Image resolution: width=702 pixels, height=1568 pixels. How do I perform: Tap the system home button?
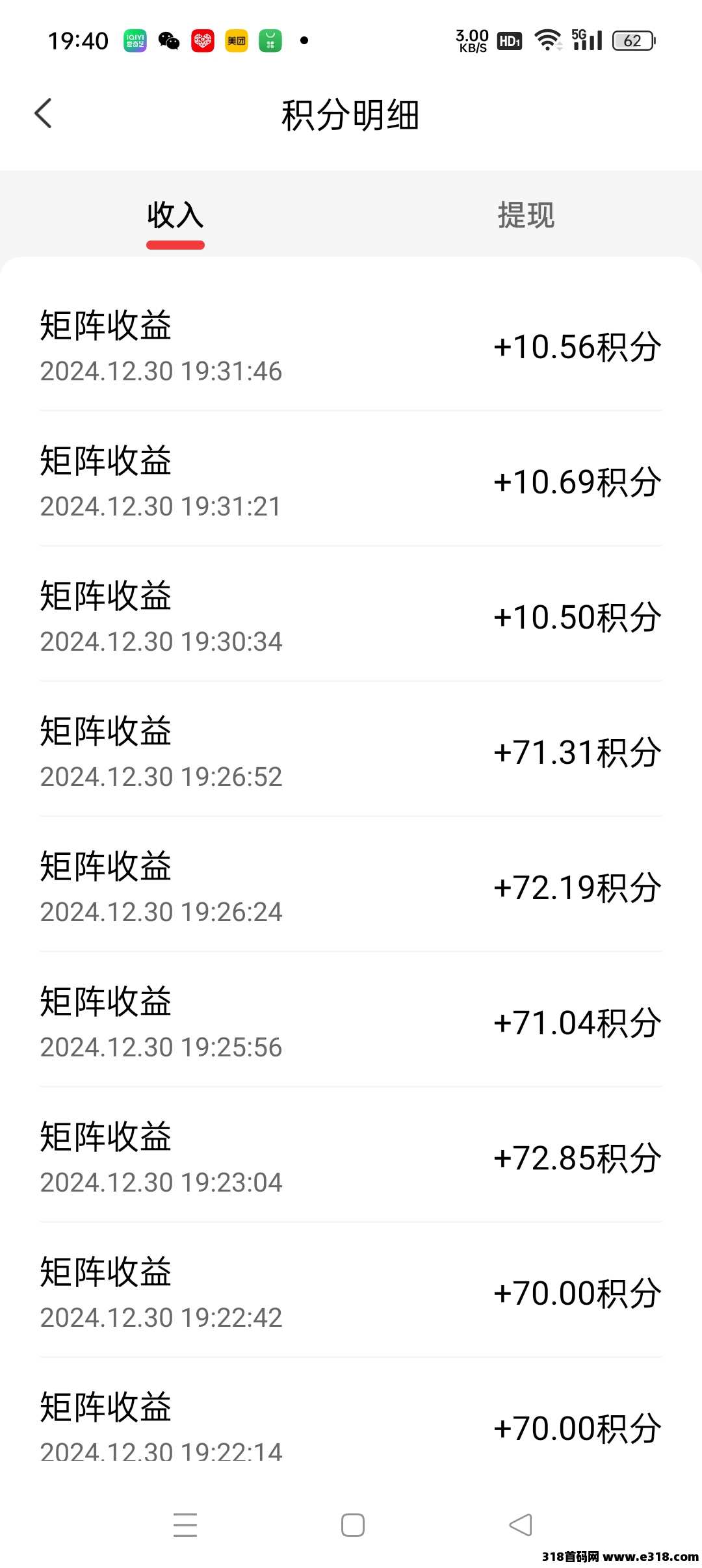(353, 1525)
